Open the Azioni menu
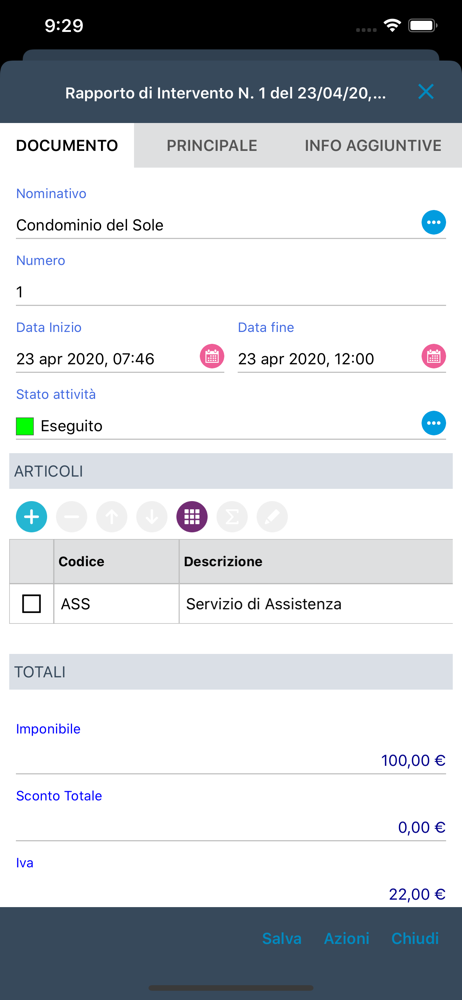462x1000 pixels. (x=346, y=939)
